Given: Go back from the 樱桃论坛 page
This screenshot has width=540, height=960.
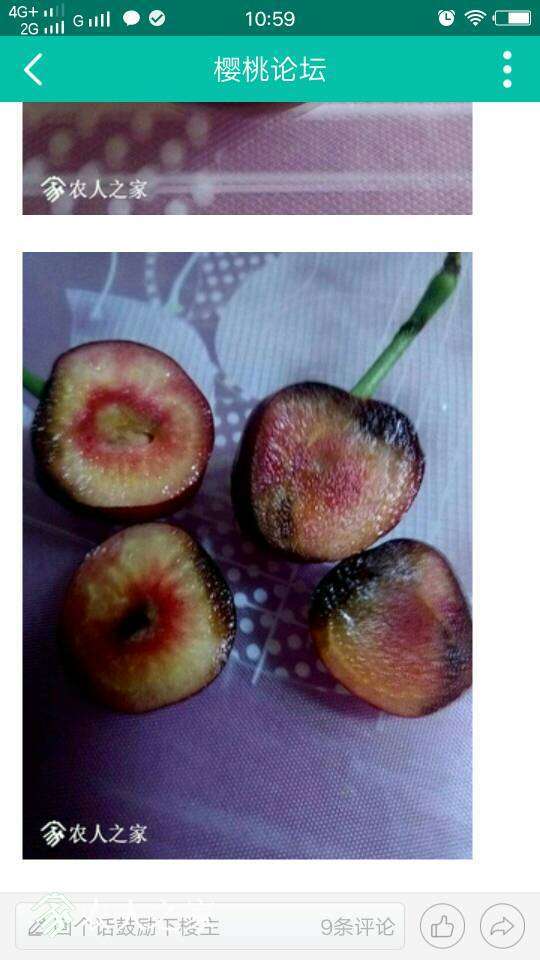Looking at the screenshot, I should [x=33, y=69].
